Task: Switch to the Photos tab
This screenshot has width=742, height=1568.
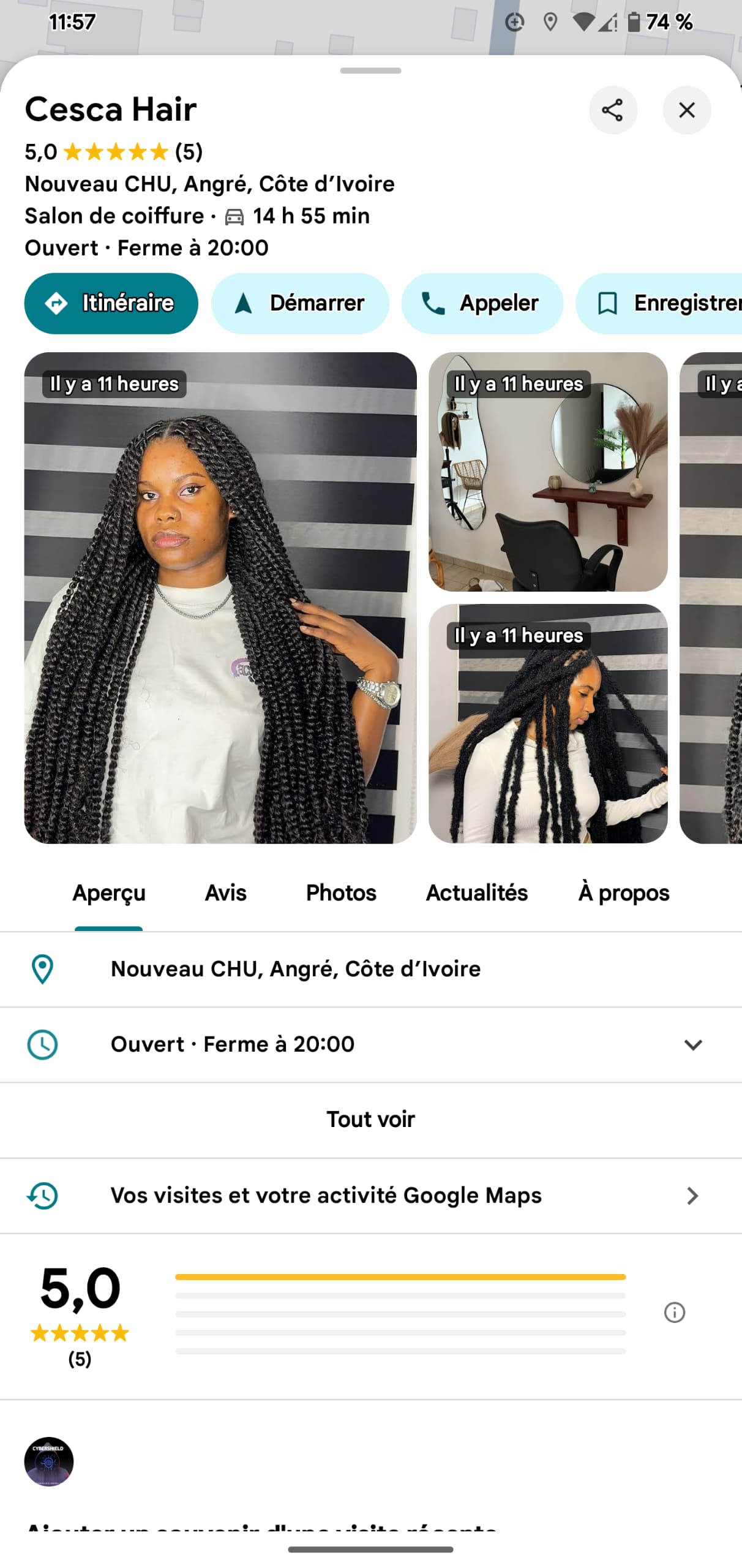Action: [341, 892]
